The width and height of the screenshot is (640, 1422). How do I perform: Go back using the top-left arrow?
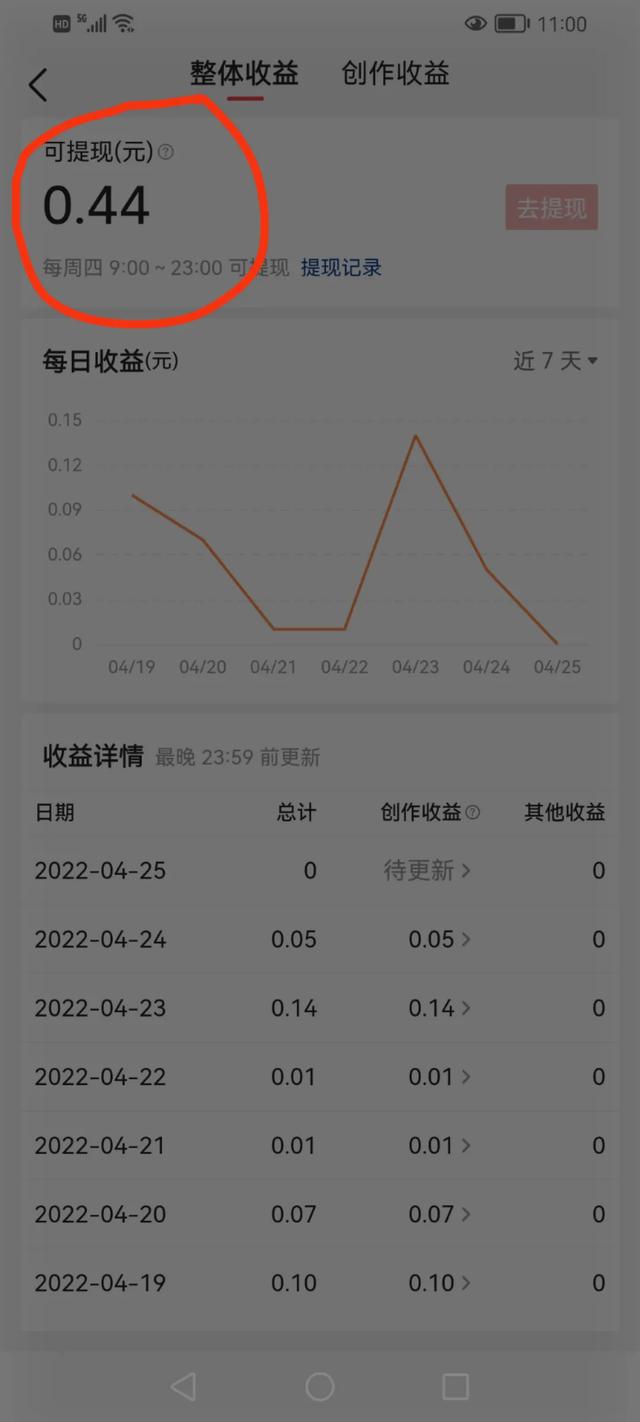[38, 85]
